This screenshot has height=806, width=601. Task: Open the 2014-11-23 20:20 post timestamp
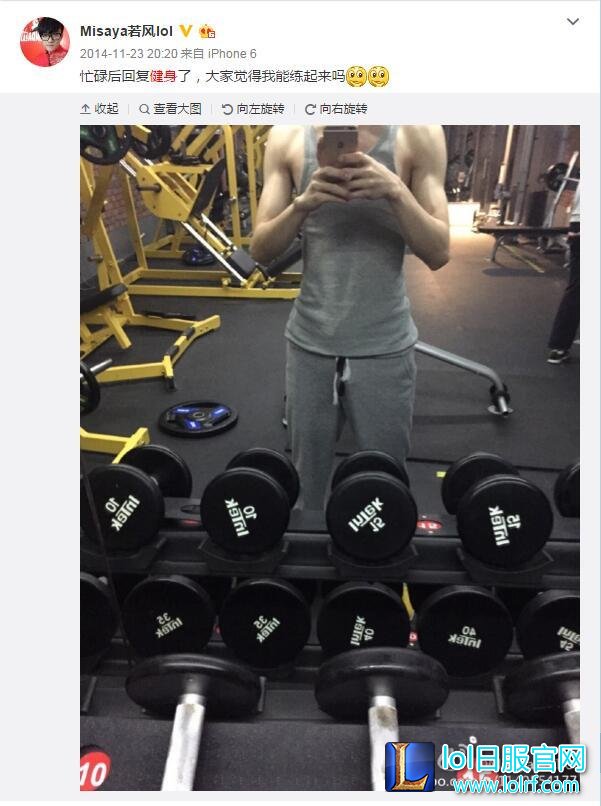pyautogui.click(x=128, y=53)
